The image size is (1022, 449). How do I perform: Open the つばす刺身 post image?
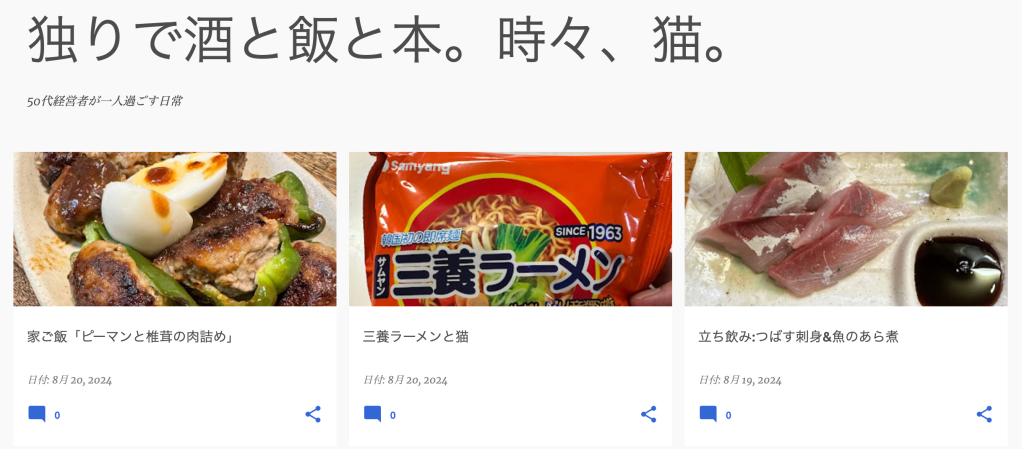coord(846,229)
